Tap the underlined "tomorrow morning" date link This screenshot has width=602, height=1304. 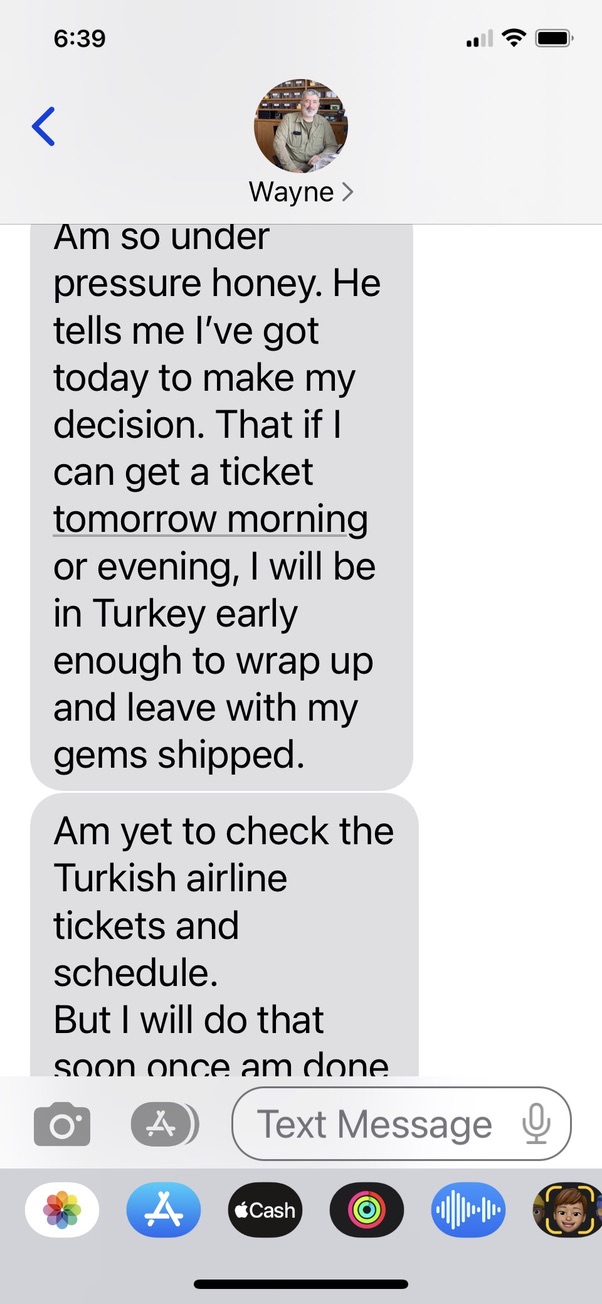coord(210,520)
